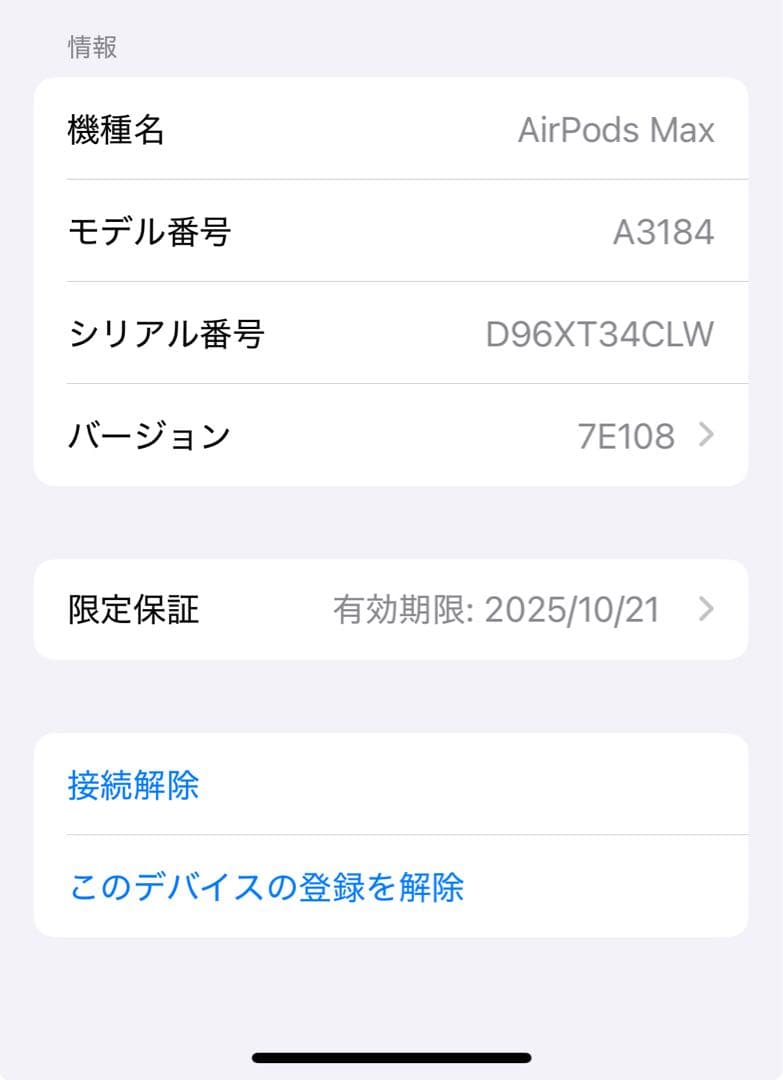Select このデバイスの登録を解除
This screenshot has width=783, height=1080.
pyautogui.click(x=267, y=887)
